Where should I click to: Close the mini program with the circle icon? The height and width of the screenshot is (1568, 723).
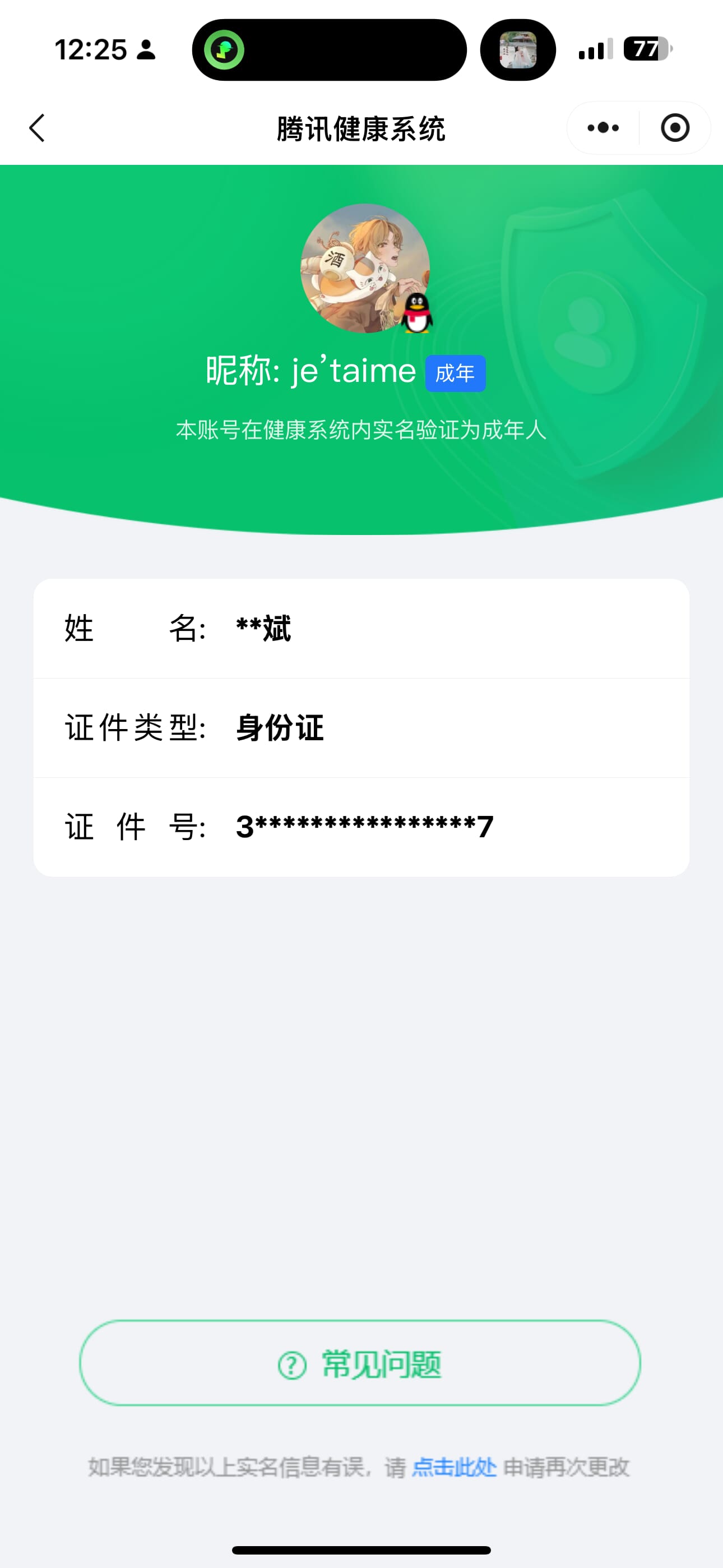[675, 128]
